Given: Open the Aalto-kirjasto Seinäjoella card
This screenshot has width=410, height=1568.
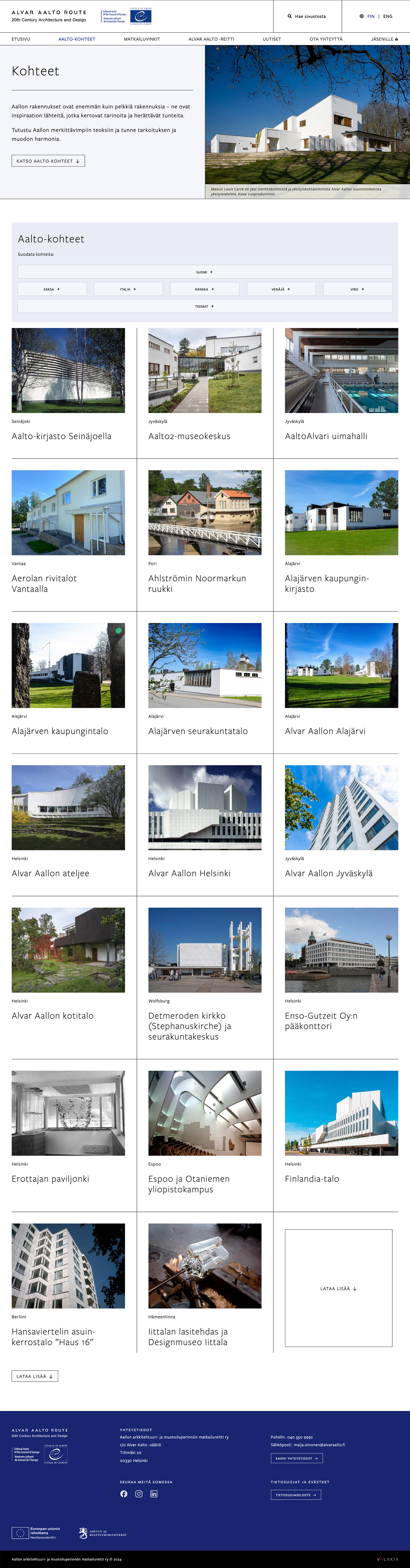Looking at the screenshot, I should [61, 436].
